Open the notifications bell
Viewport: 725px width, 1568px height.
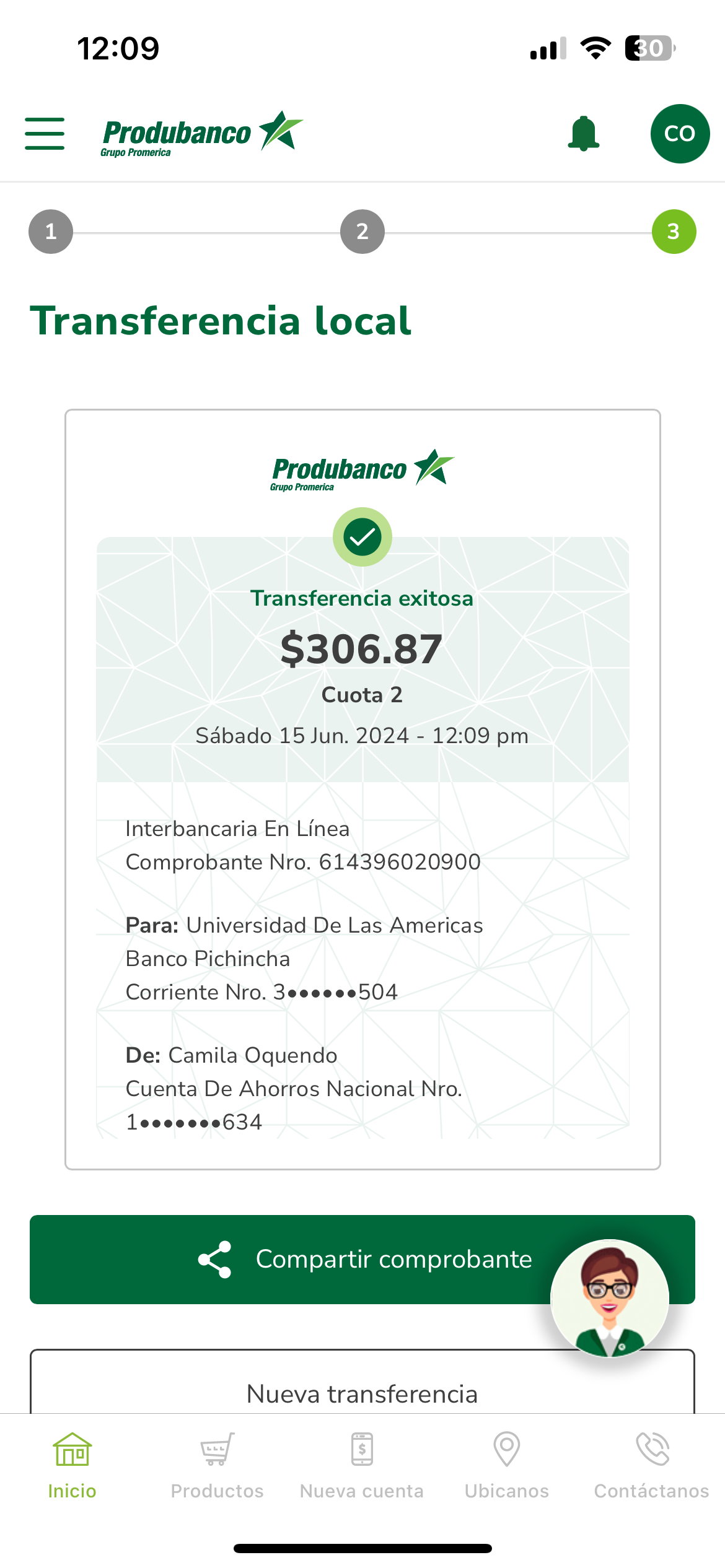(x=583, y=134)
